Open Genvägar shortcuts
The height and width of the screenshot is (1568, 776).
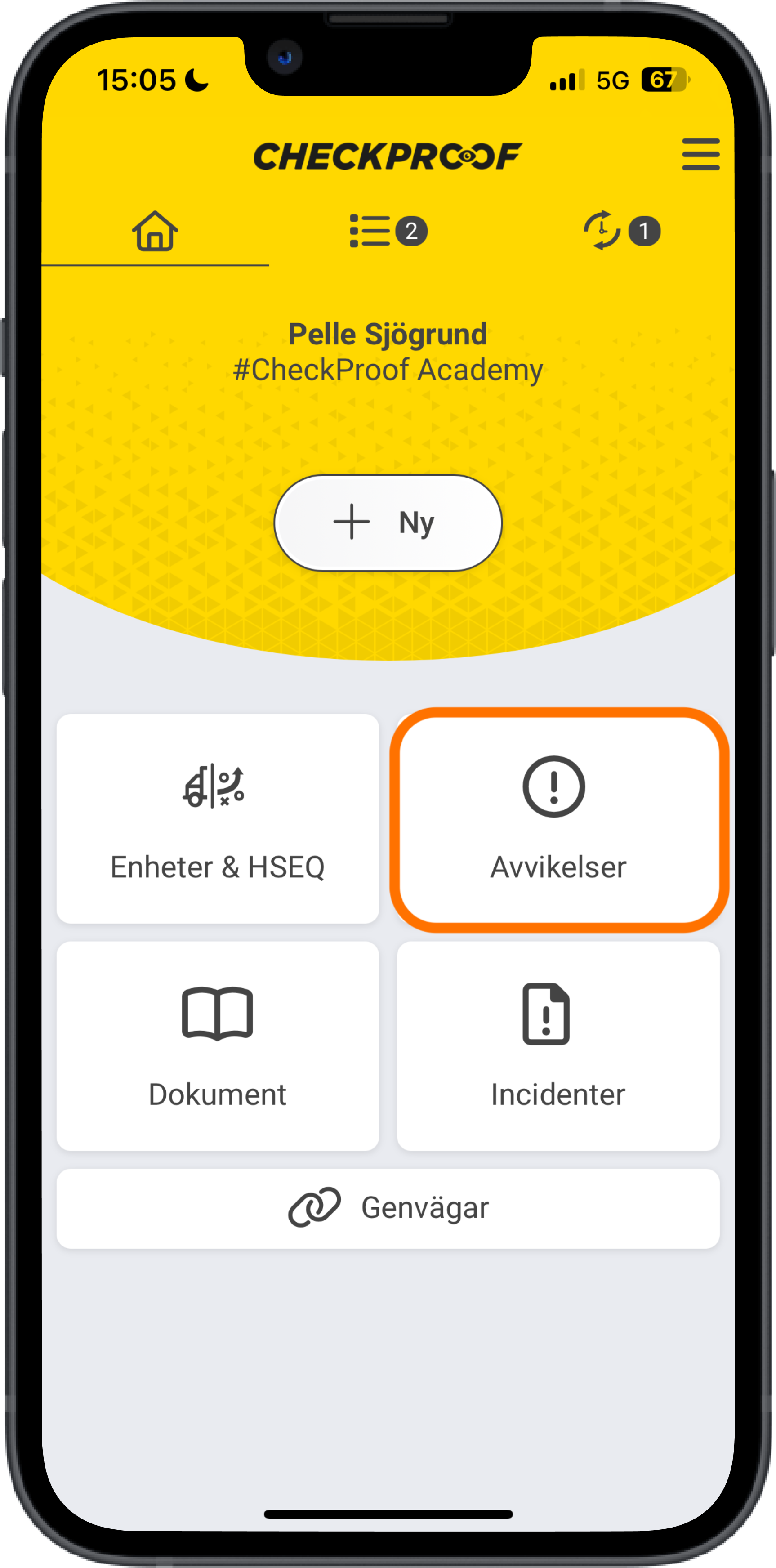click(388, 1208)
